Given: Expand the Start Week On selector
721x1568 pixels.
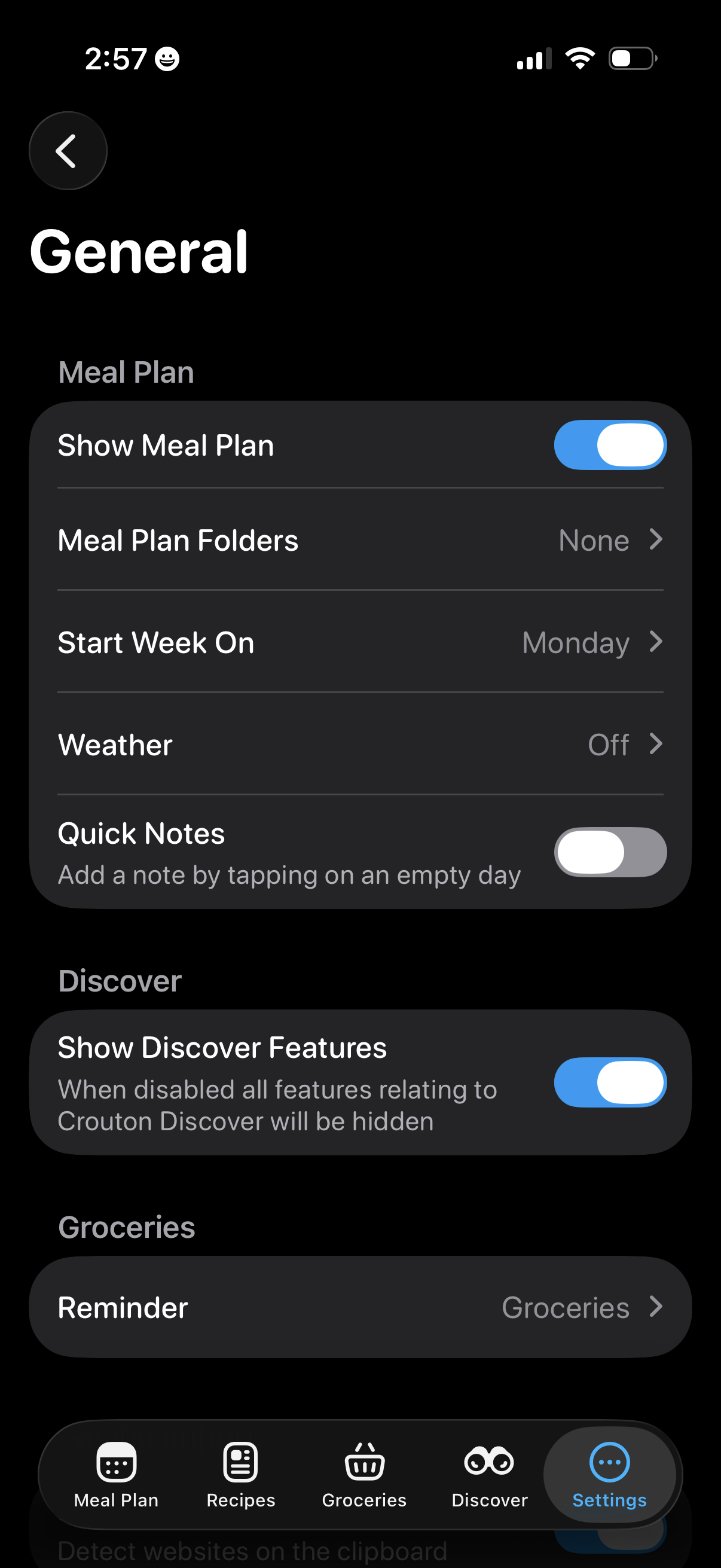Looking at the screenshot, I should pyautogui.click(x=360, y=642).
